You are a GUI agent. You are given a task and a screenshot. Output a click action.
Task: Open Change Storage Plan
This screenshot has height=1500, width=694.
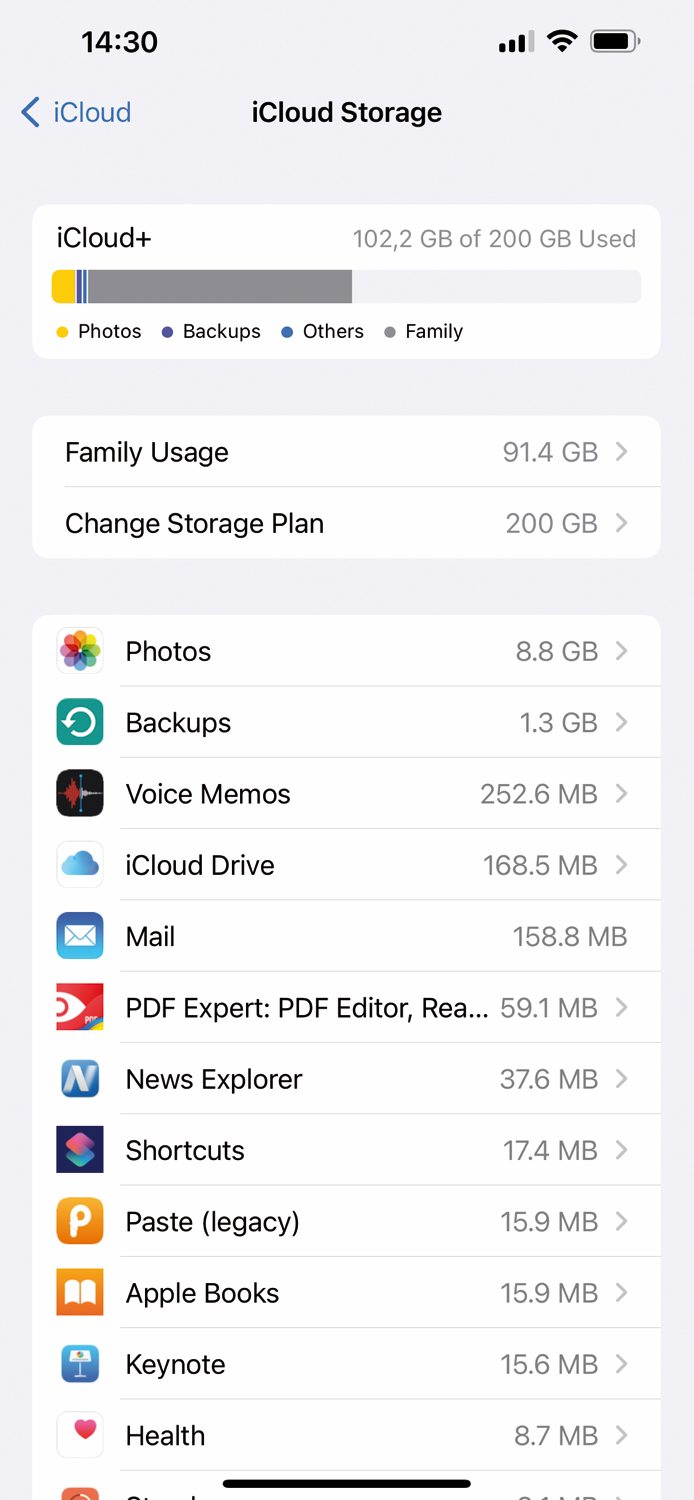(346, 523)
